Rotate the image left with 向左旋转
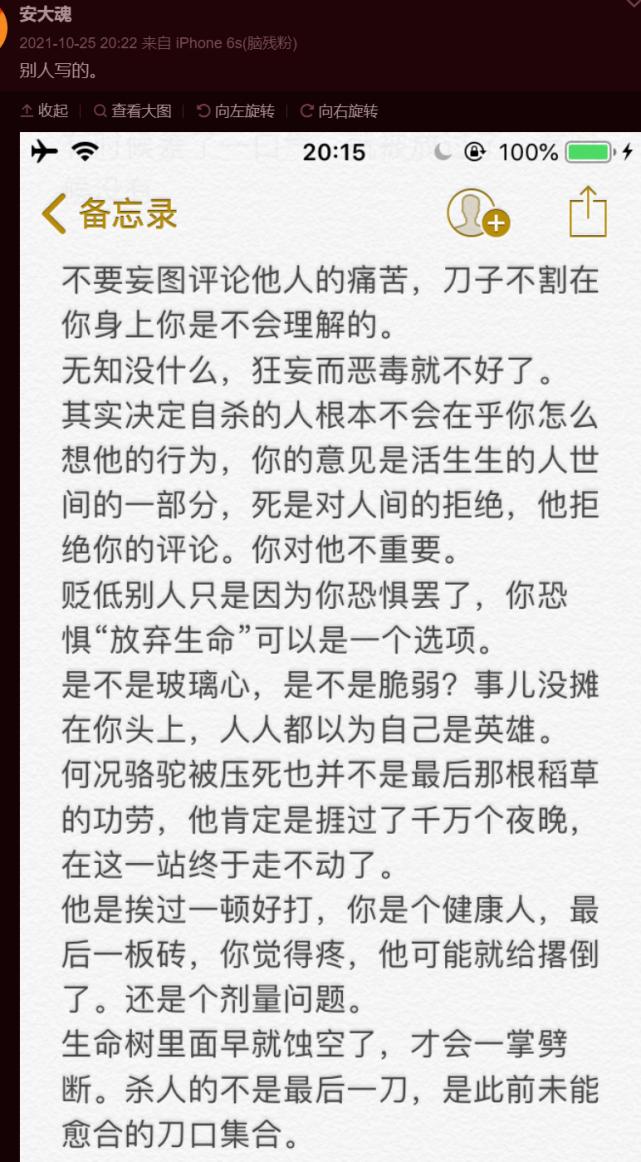The height and width of the screenshot is (1162, 641). click(236, 111)
